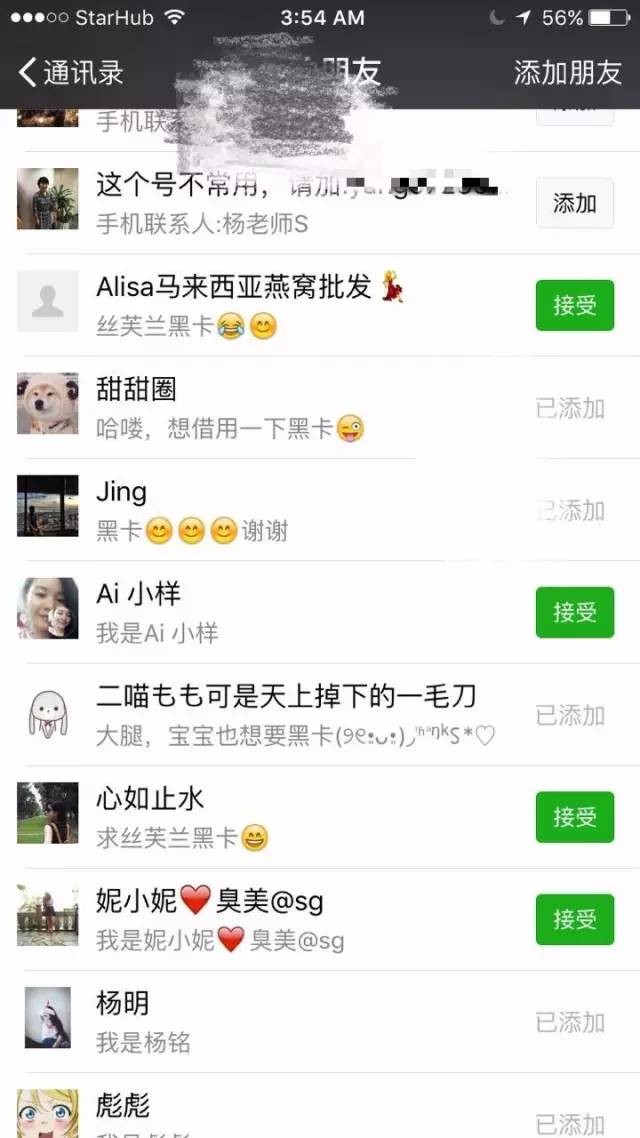
Task: Open the 二喵もも request row
Action: pyautogui.click(x=300, y=714)
